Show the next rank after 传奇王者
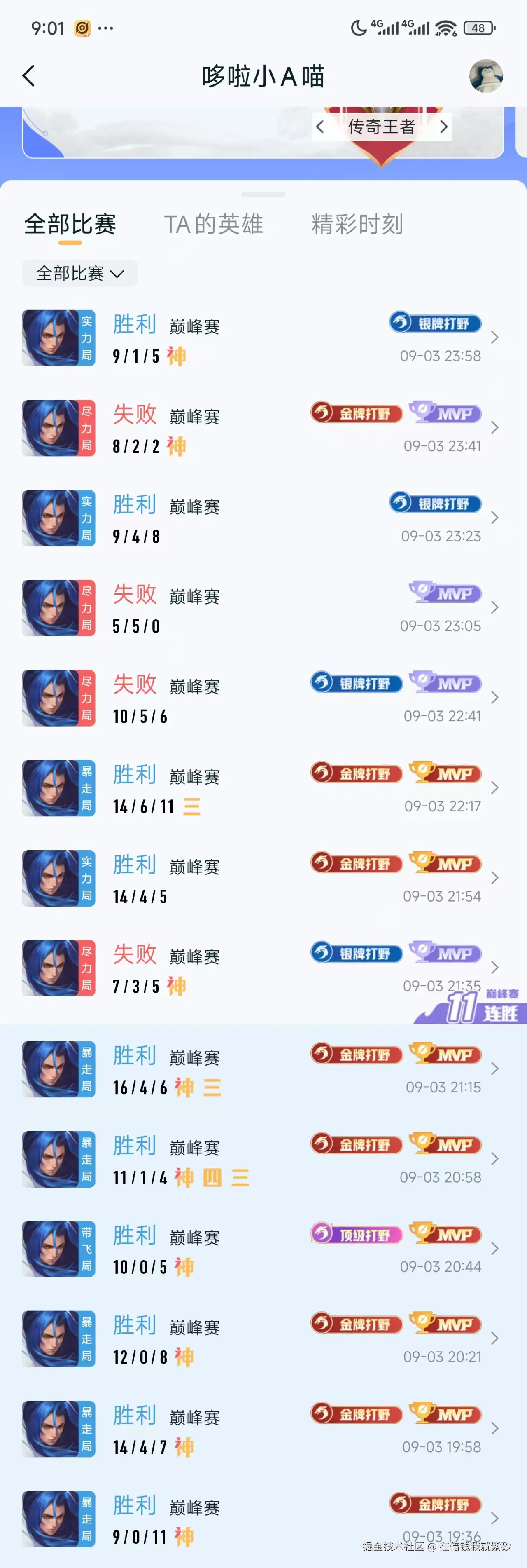This screenshot has height=1568, width=527. pyautogui.click(x=444, y=127)
